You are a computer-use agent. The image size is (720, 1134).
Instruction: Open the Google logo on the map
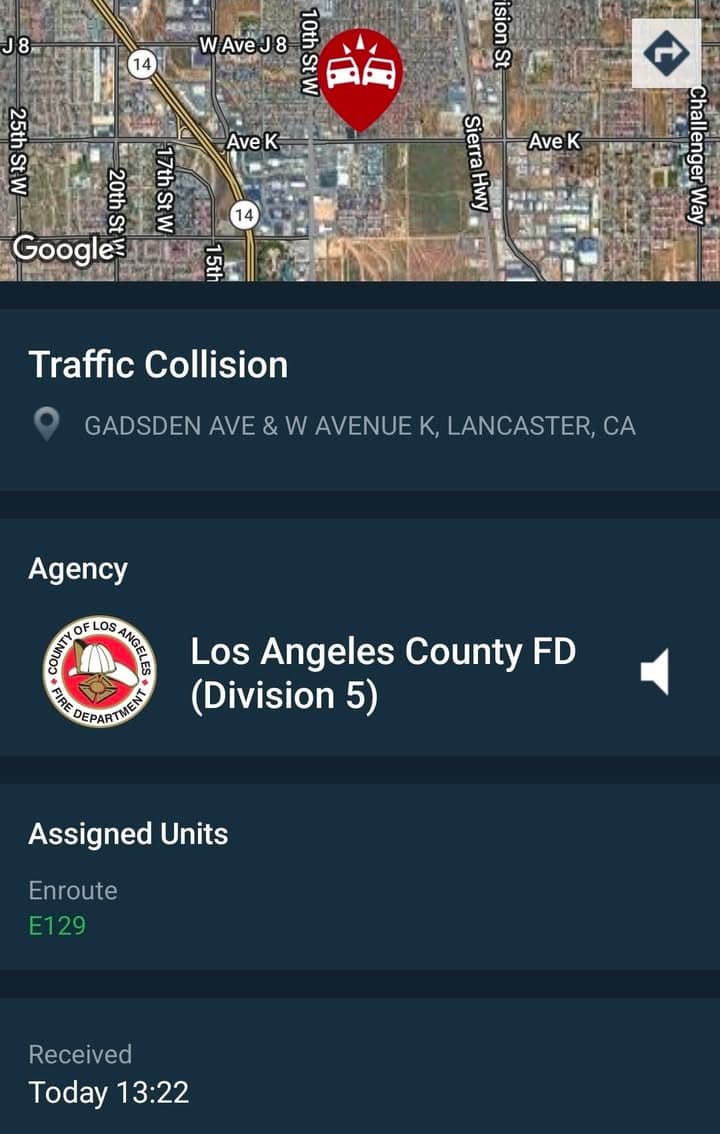click(61, 249)
